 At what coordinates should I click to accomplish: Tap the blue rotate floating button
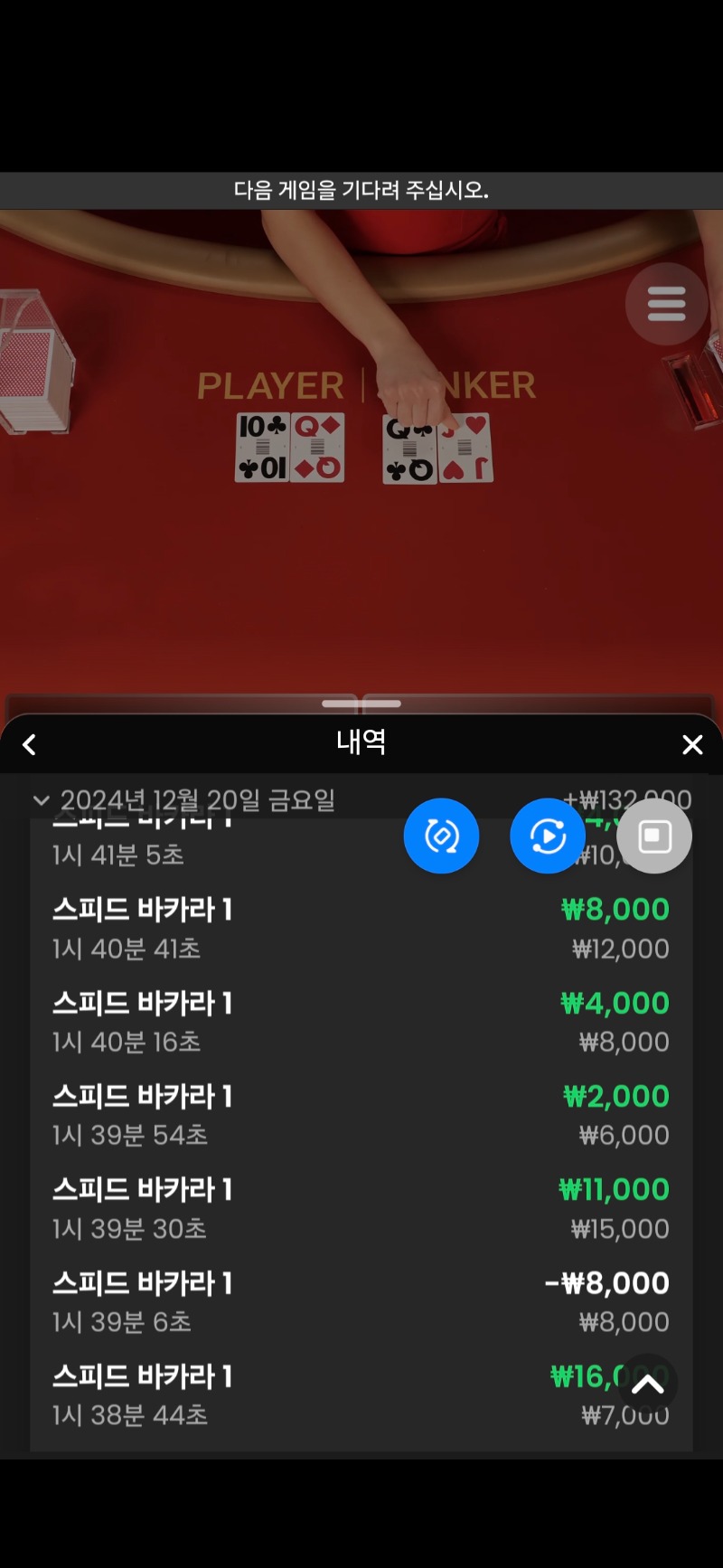pyautogui.click(x=441, y=836)
